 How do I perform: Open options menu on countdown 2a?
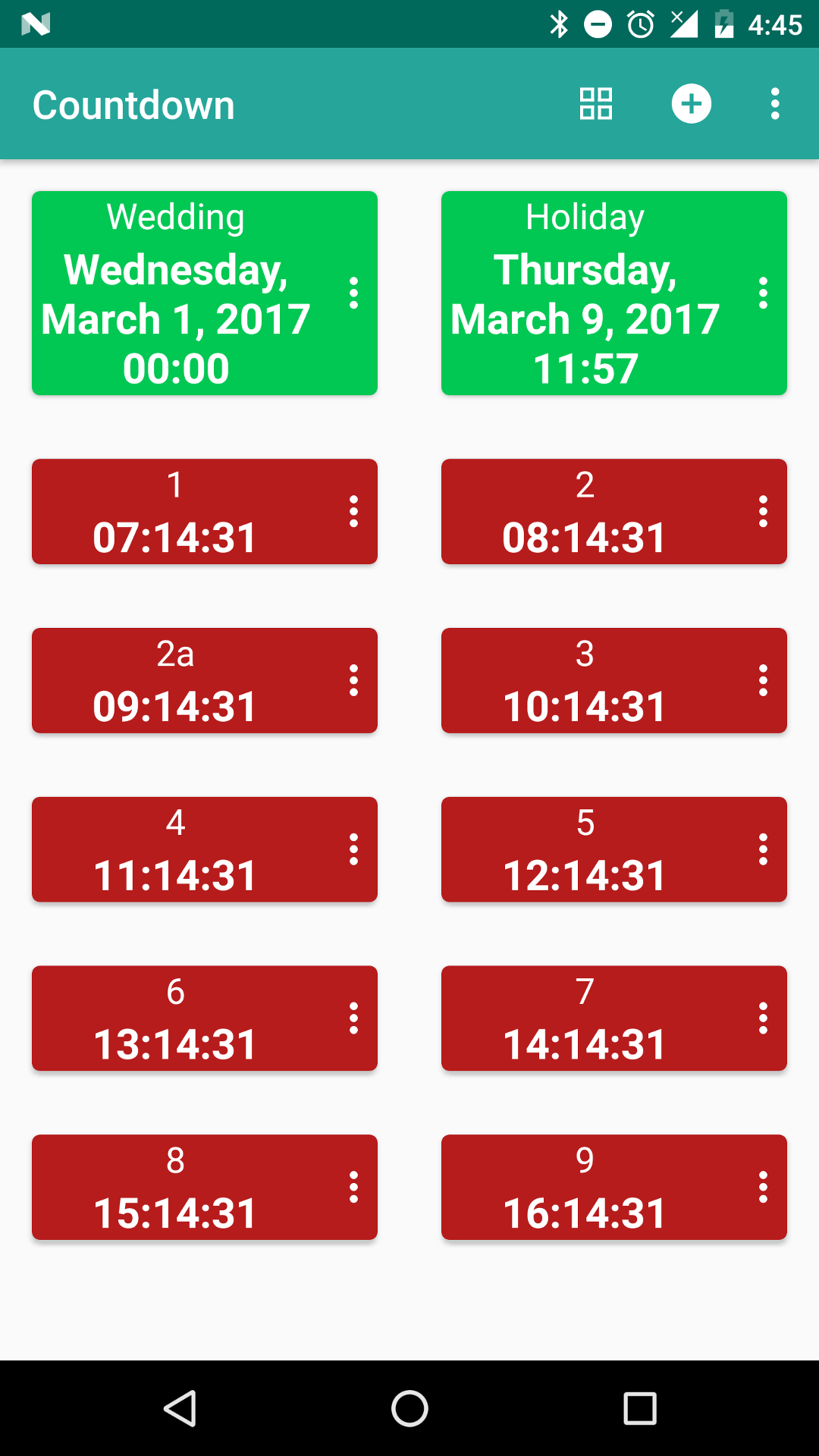pyautogui.click(x=354, y=680)
